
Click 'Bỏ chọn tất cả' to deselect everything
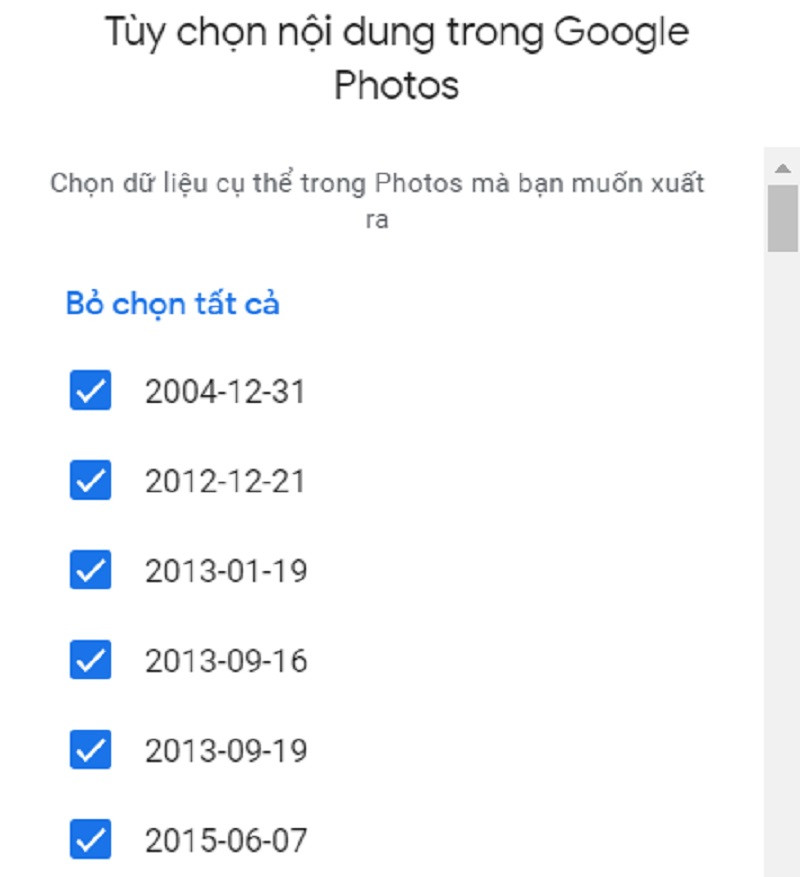coord(170,303)
